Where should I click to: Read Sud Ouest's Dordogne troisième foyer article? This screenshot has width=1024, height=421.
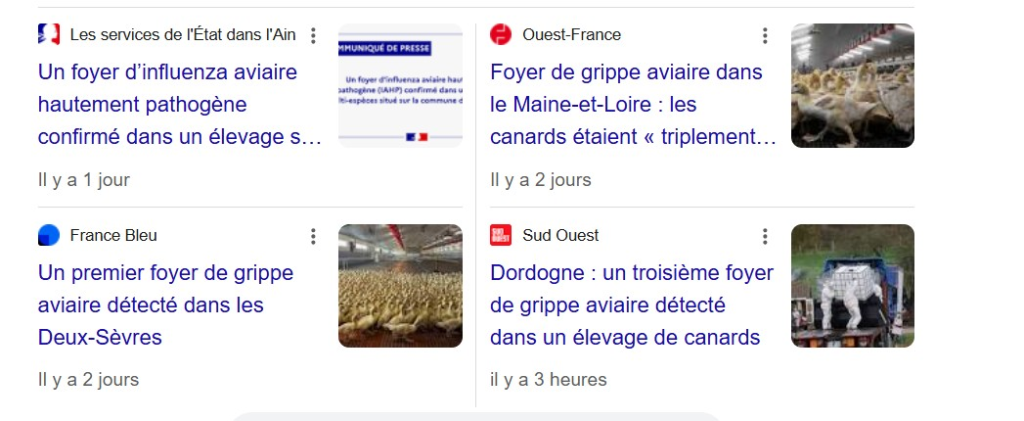(631, 304)
